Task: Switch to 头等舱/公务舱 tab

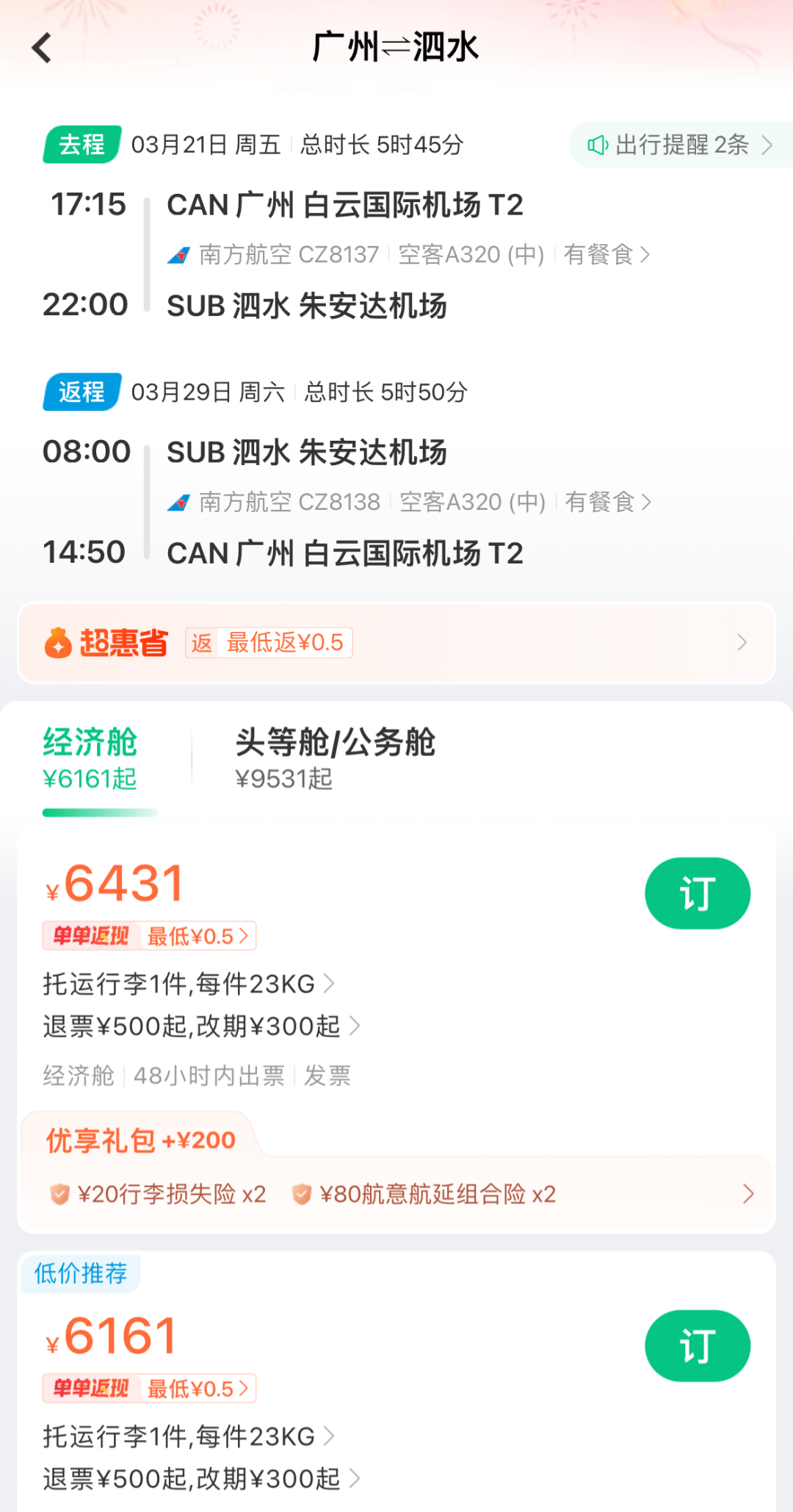Action: coord(335,758)
